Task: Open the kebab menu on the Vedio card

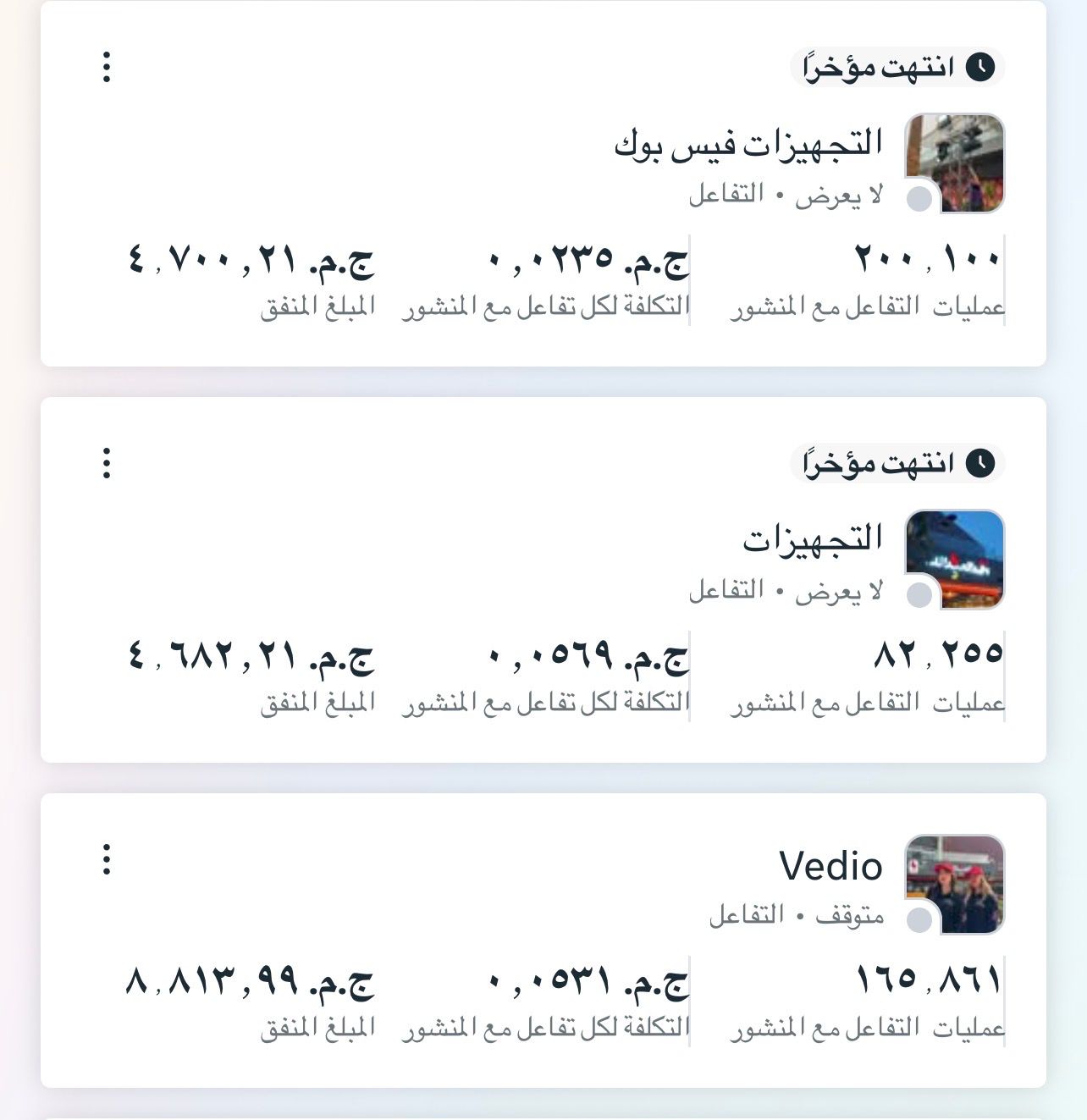Action: [107, 860]
